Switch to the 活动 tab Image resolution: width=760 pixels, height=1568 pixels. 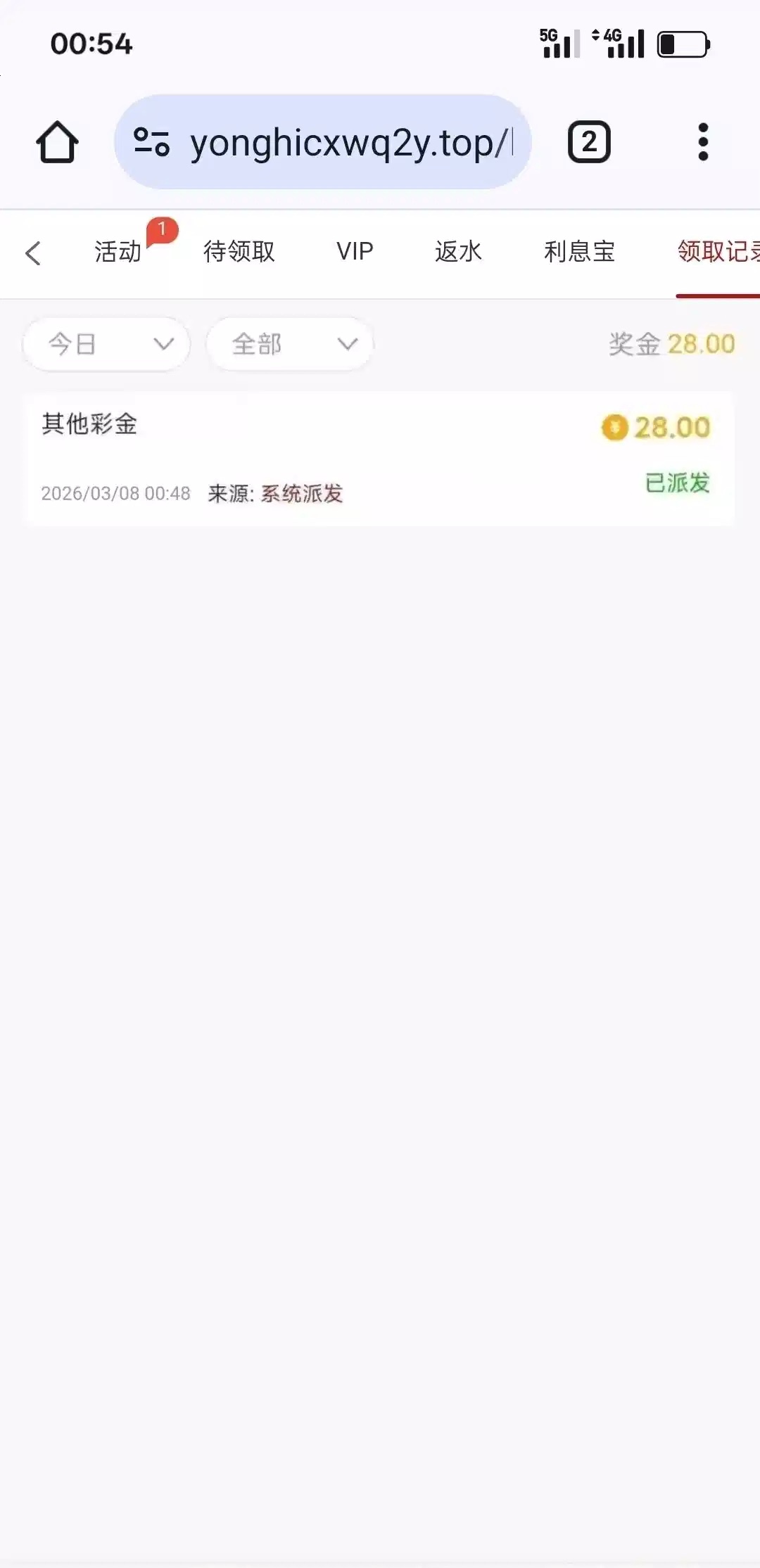[118, 251]
